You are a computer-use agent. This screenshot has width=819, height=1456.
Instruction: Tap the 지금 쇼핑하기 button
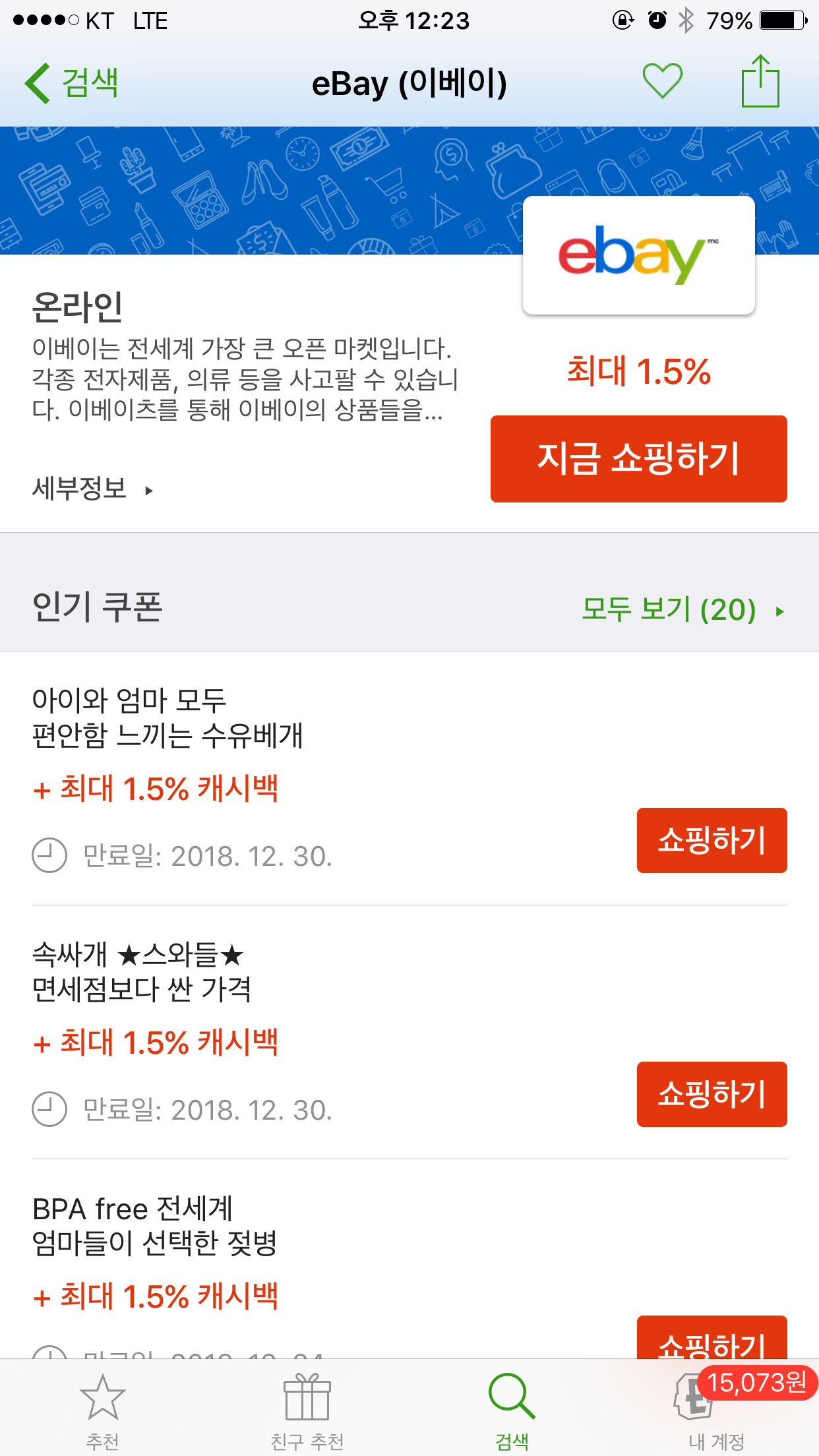click(x=638, y=459)
